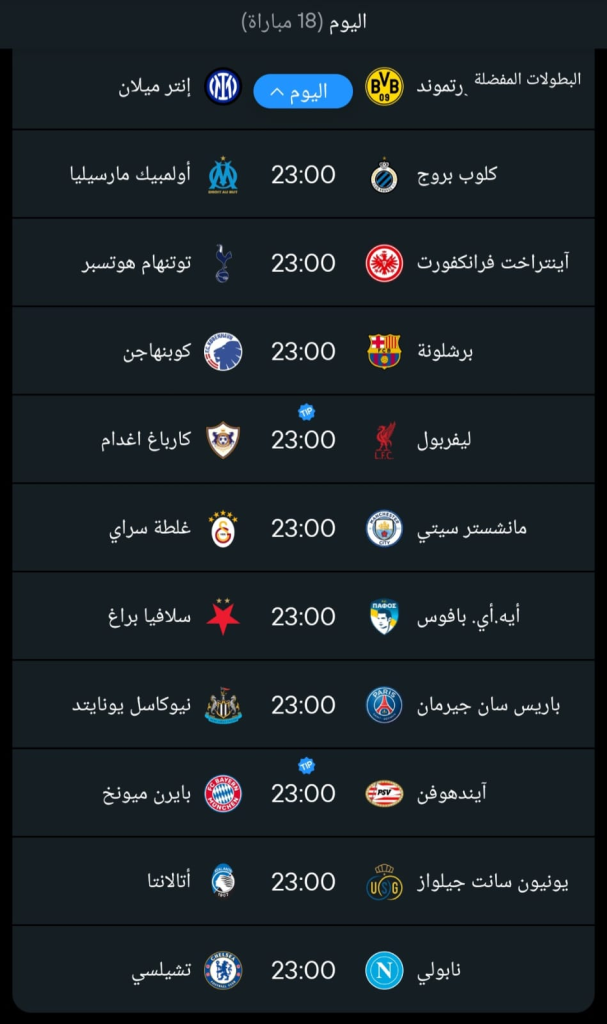Viewport: 607px width, 1024px height.
Task: Open Eindhoven vs Bayern Munich match
Action: [303, 793]
